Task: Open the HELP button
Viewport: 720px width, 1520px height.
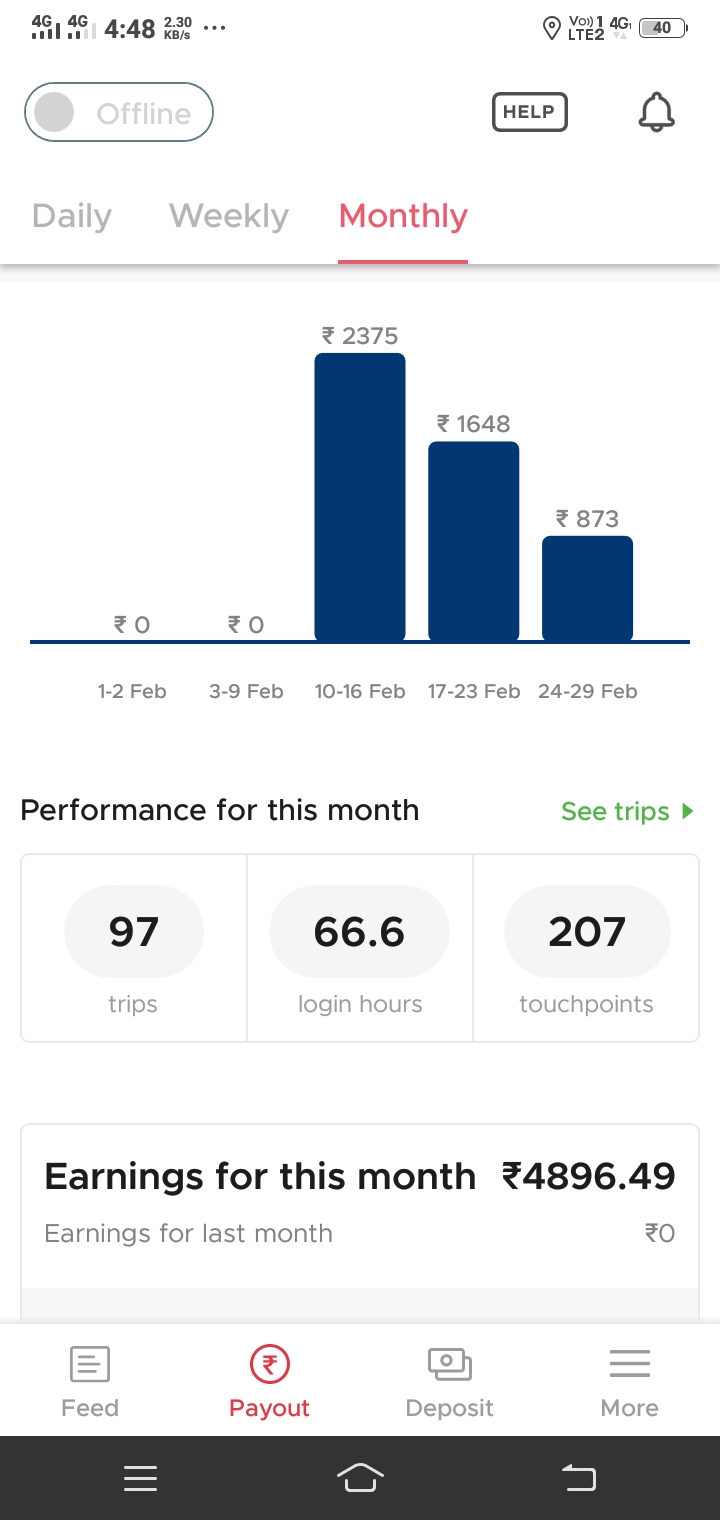Action: (x=529, y=112)
